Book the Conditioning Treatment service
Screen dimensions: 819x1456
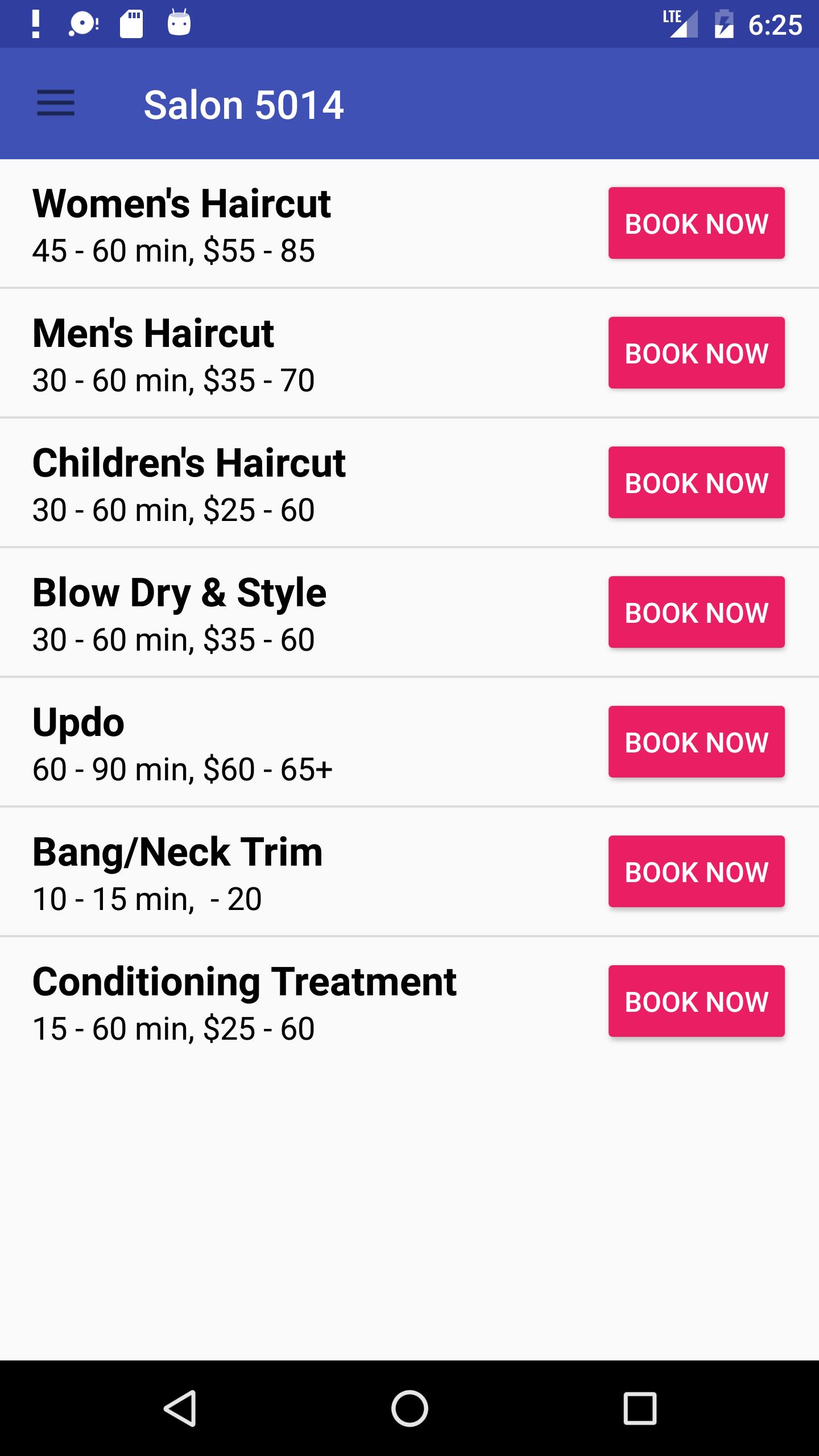[x=696, y=1001]
